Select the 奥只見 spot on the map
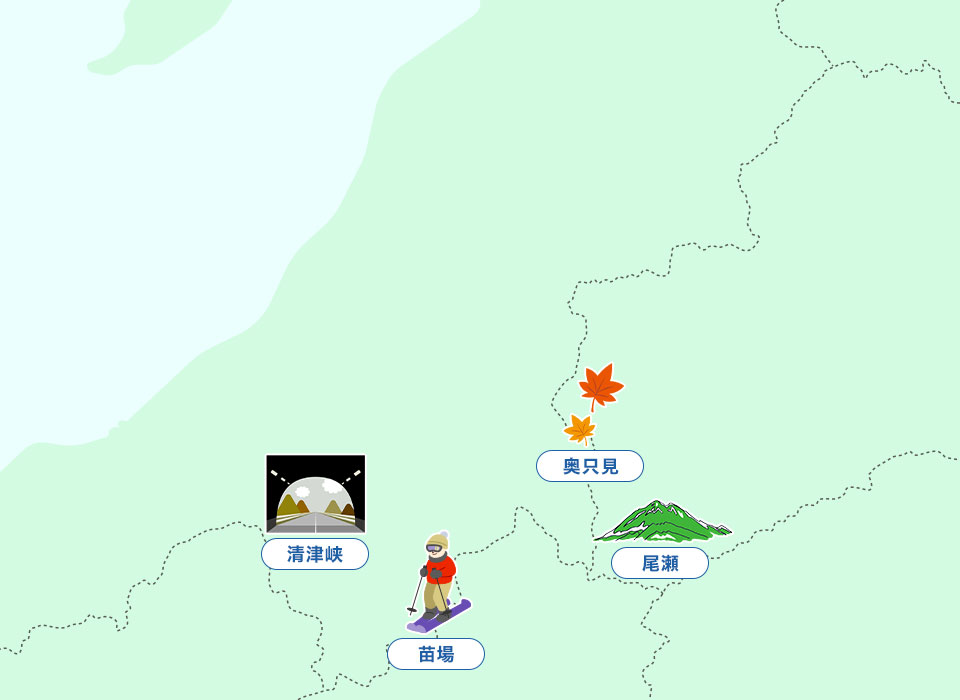The image size is (960, 700). pyautogui.click(x=590, y=466)
